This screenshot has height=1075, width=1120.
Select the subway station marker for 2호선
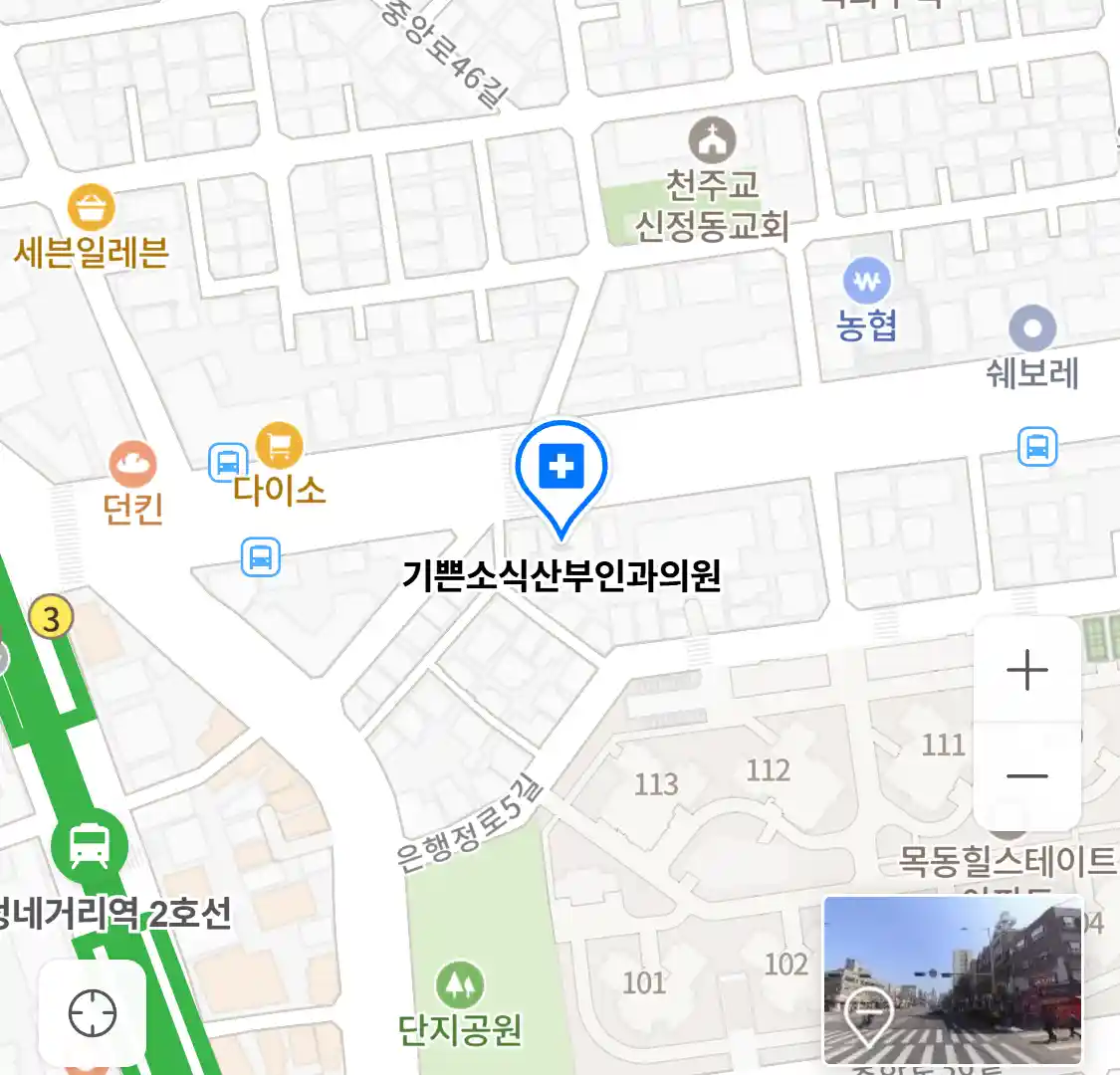(x=90, y=846)
